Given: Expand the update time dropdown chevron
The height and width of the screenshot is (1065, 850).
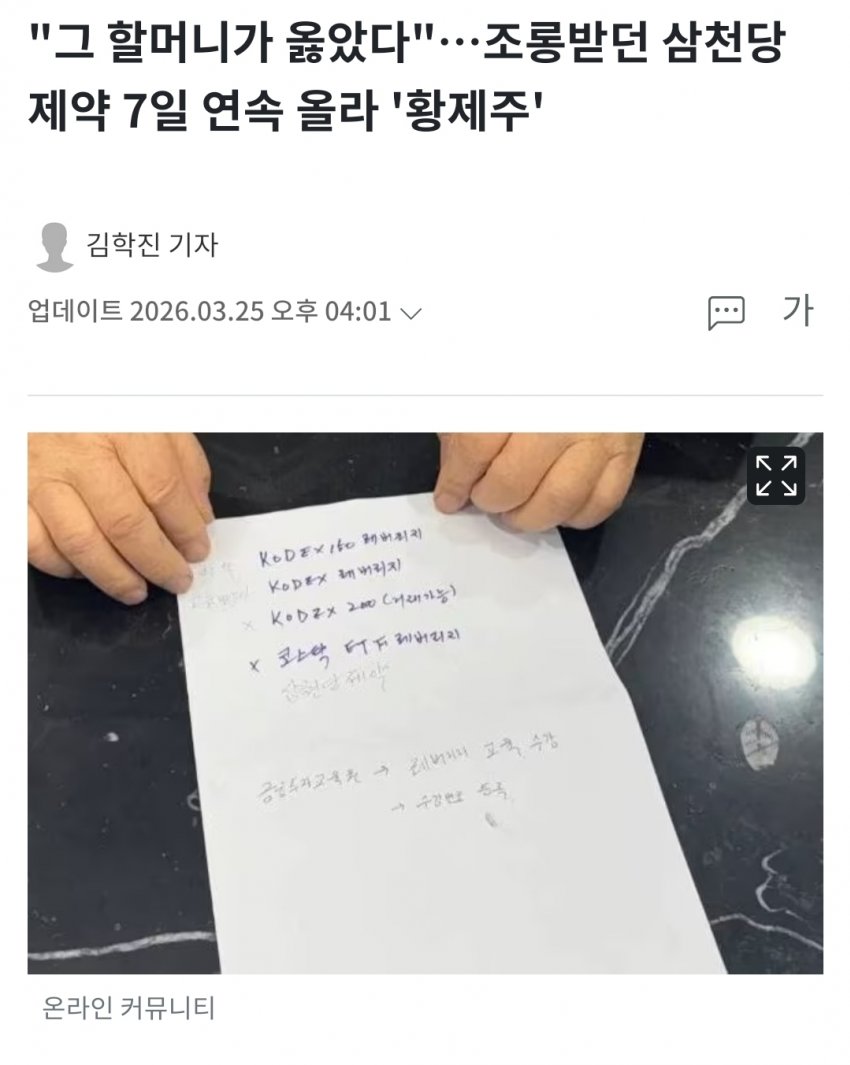Looking at the screenshot, I should [x=411, y=313].
